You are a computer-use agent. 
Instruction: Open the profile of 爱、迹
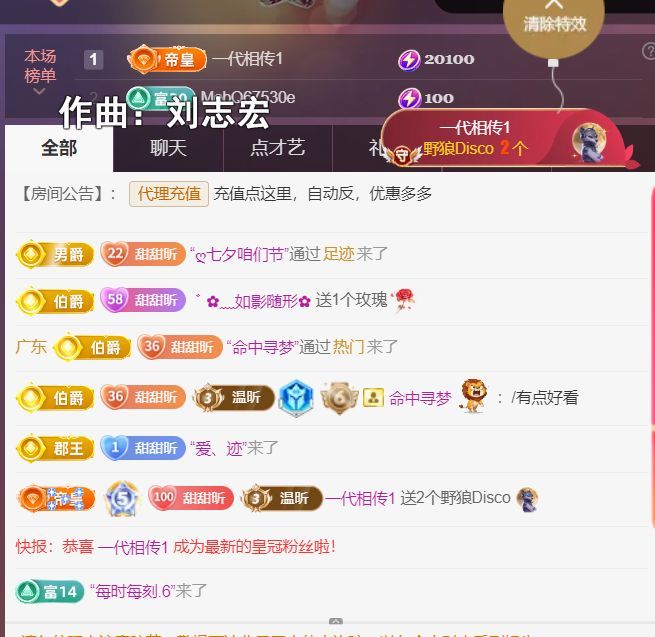(x=219, y=448)
